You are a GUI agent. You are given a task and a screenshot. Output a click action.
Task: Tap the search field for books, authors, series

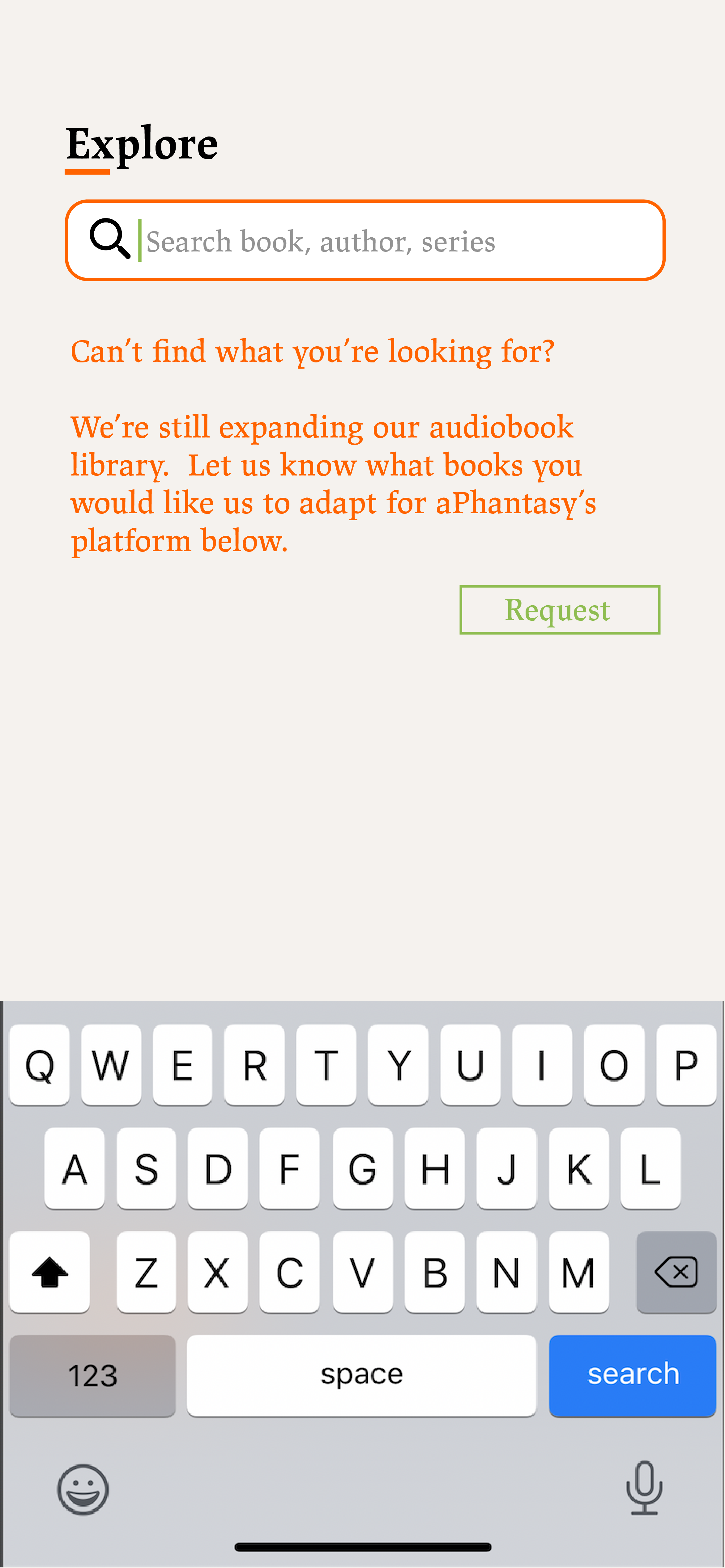365,240
